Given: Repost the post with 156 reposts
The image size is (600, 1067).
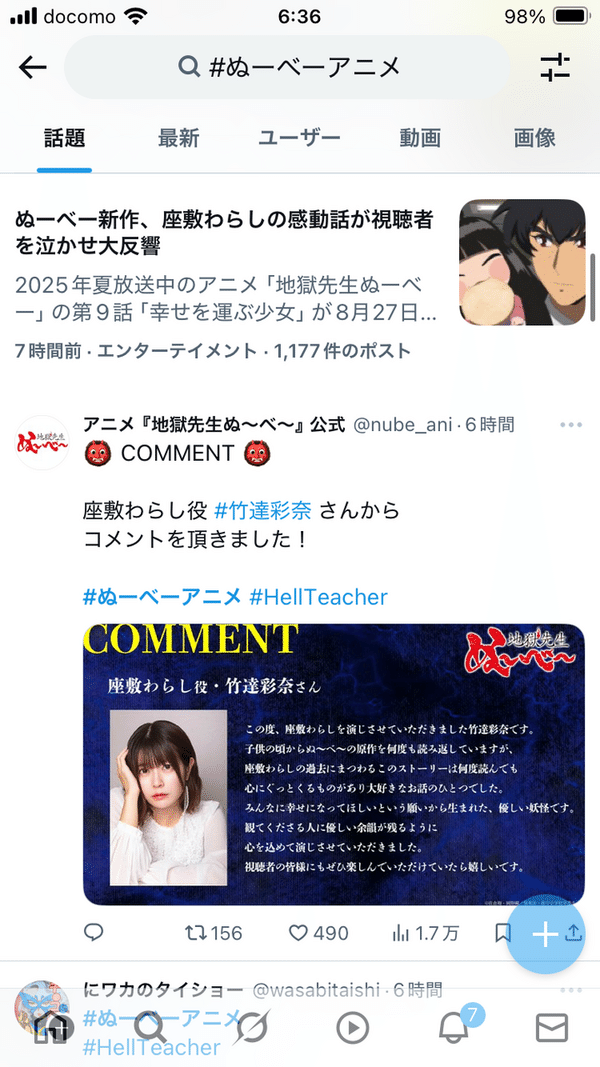Looking at the screenshot, I should pyautogui.click(x=213, y=933).
